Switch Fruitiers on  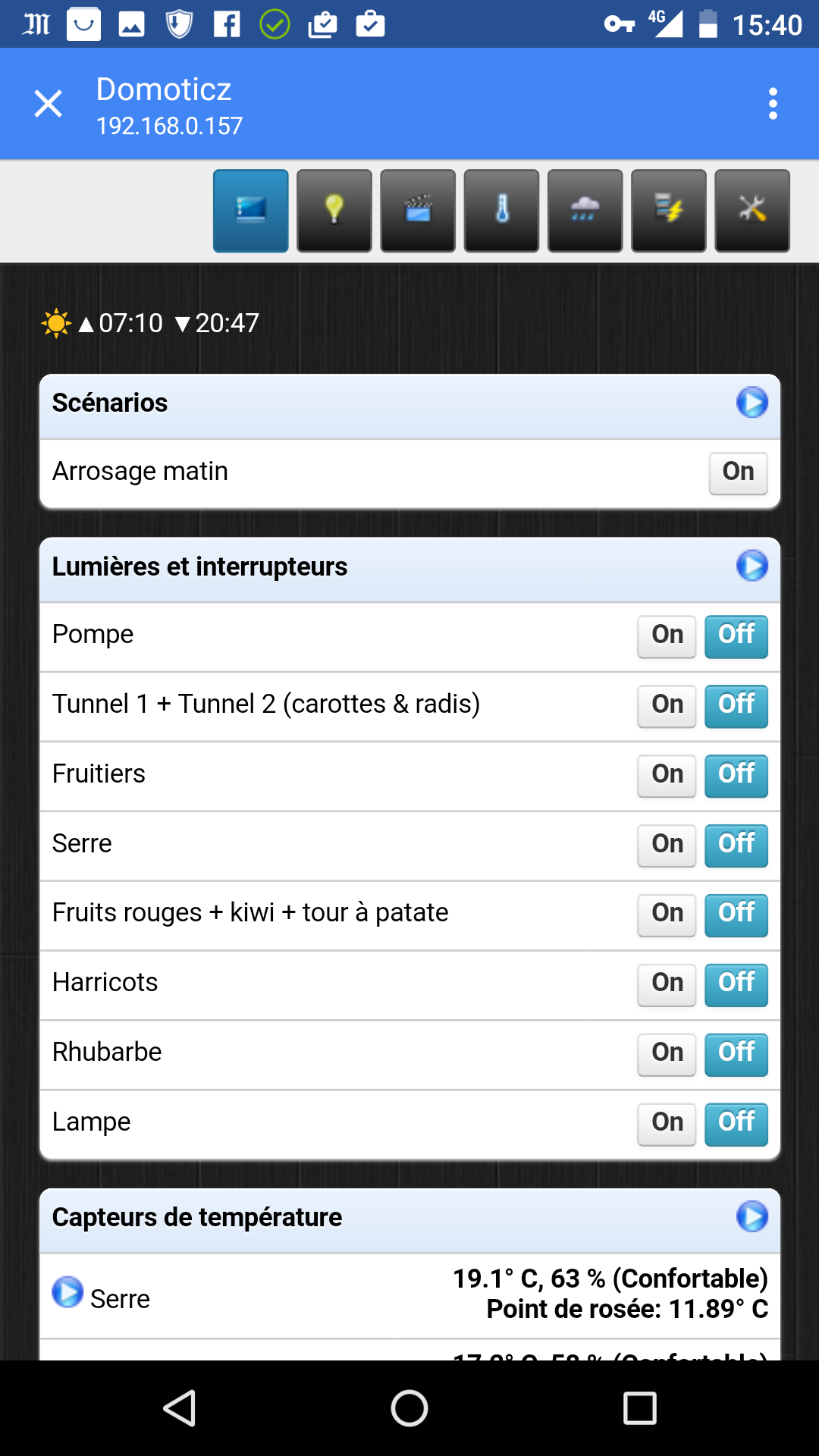[667, 776]
